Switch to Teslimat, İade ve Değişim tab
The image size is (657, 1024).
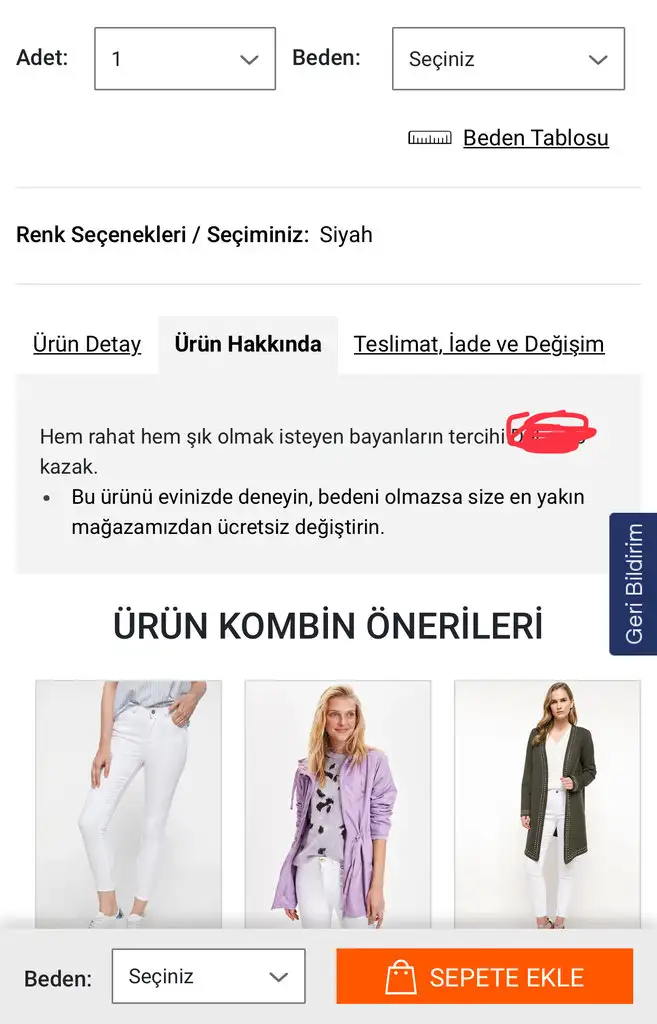click(478, 344)
